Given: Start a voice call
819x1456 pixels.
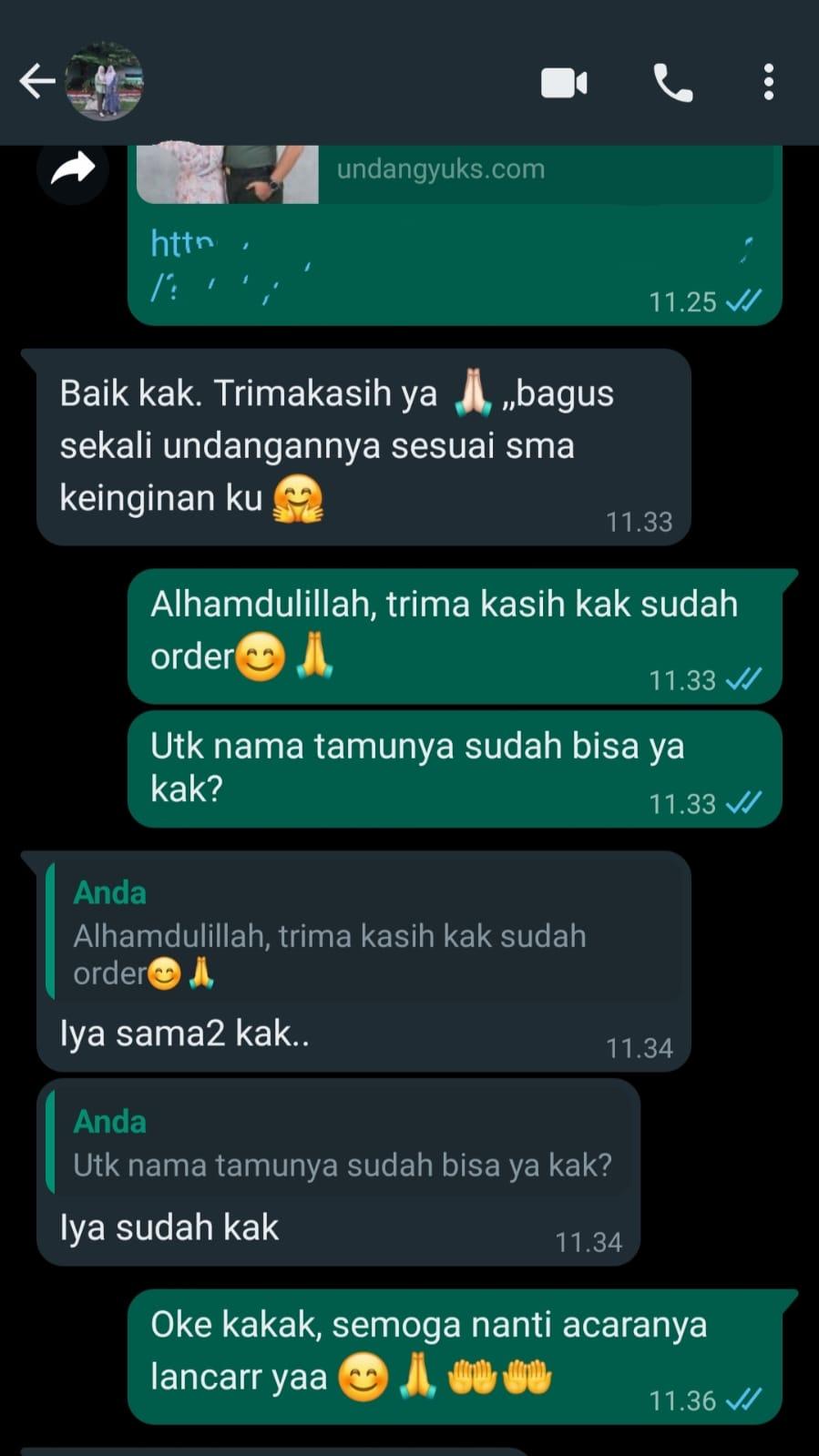Looking at the screenshot, I should (673, 83).
